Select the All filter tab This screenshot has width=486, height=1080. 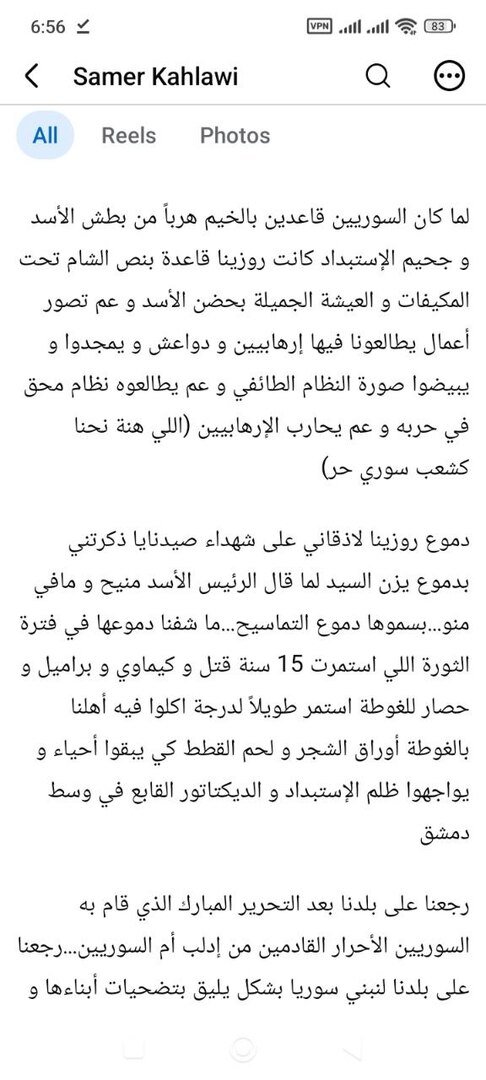tap(45, 135)
